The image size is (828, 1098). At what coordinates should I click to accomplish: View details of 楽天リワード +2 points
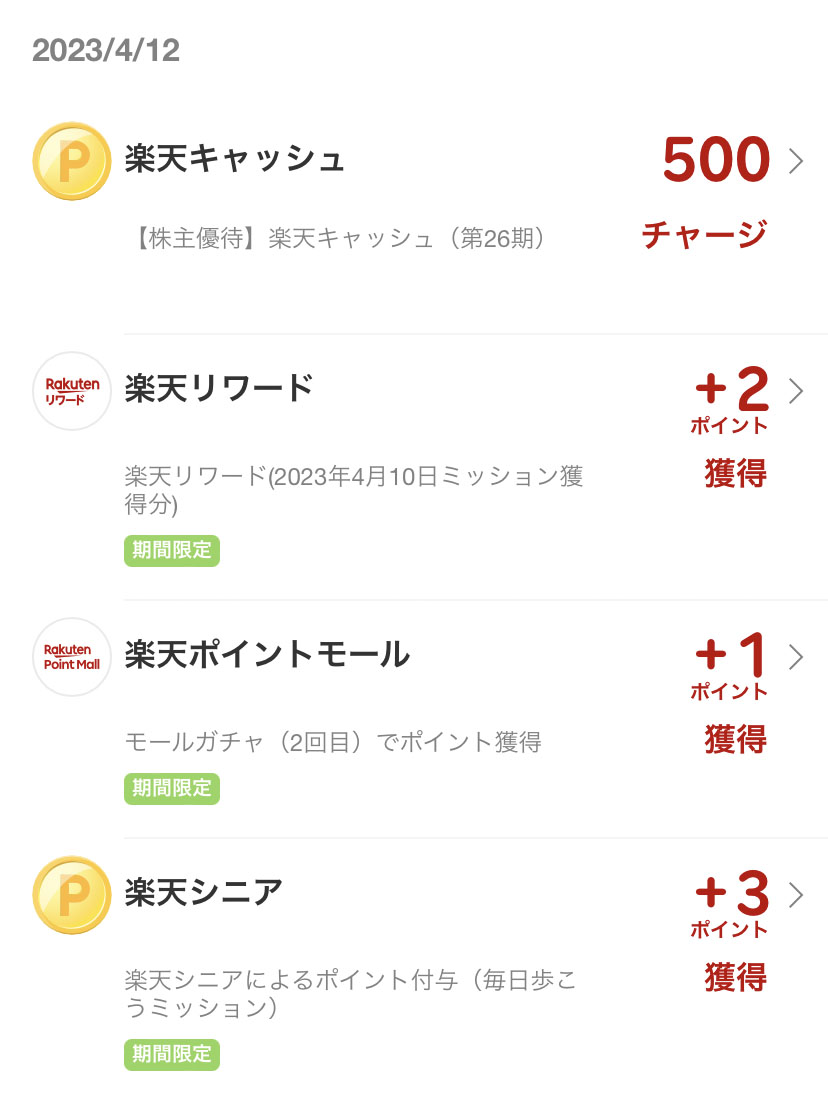(x=796, y=391)
